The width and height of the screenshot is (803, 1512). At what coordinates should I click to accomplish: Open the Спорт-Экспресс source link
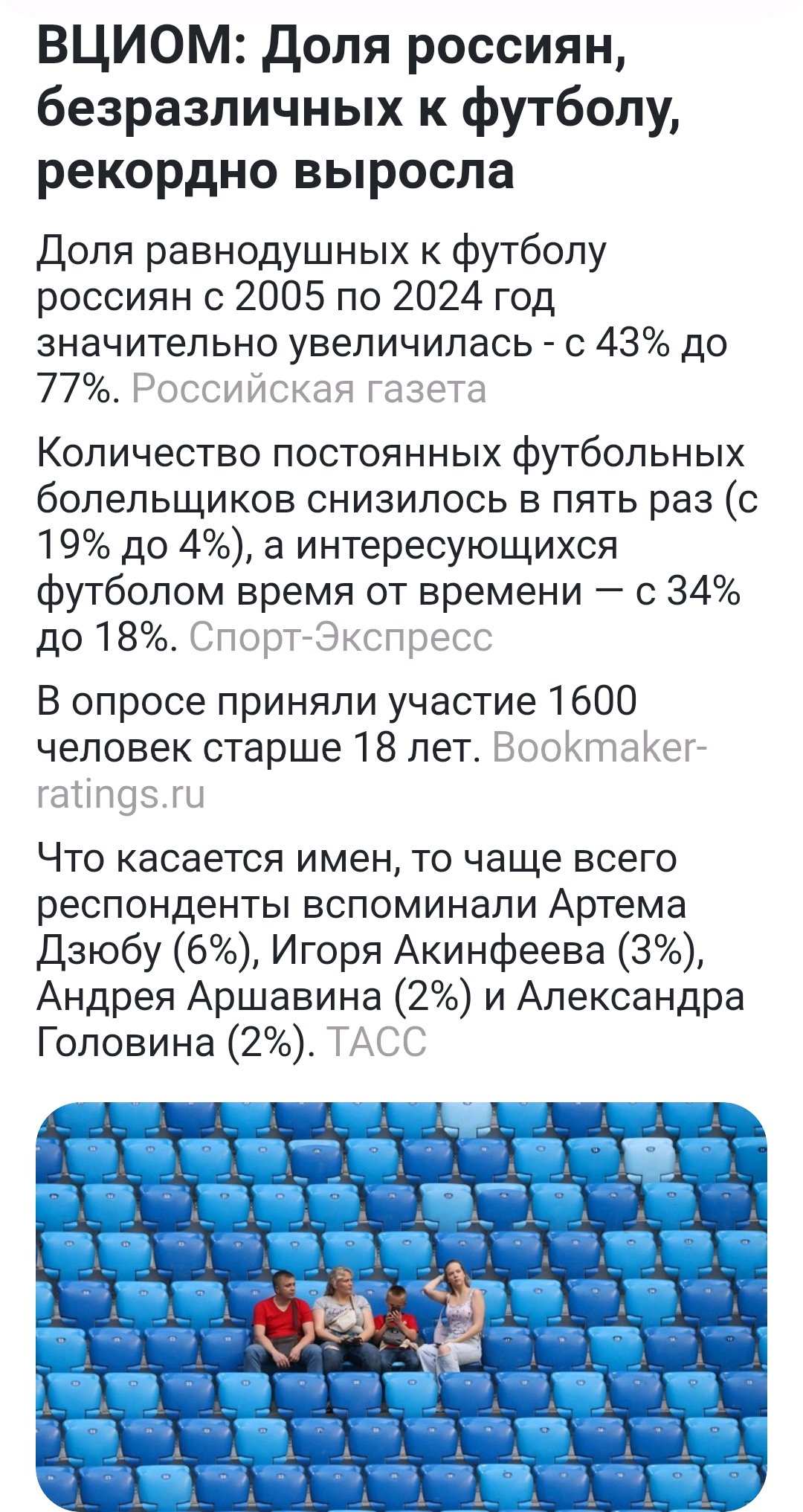click(x=341, y=637)
